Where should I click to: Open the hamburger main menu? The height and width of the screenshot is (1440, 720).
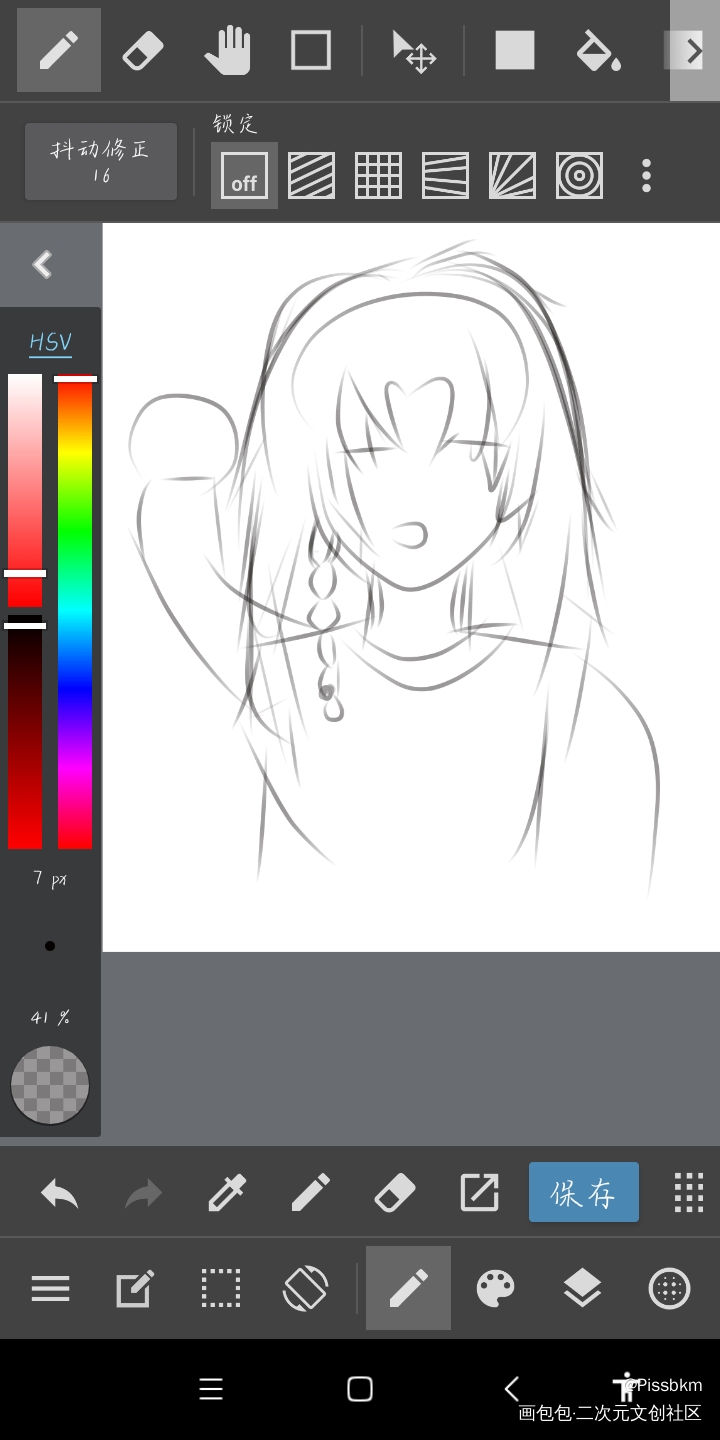[50, 1288]
